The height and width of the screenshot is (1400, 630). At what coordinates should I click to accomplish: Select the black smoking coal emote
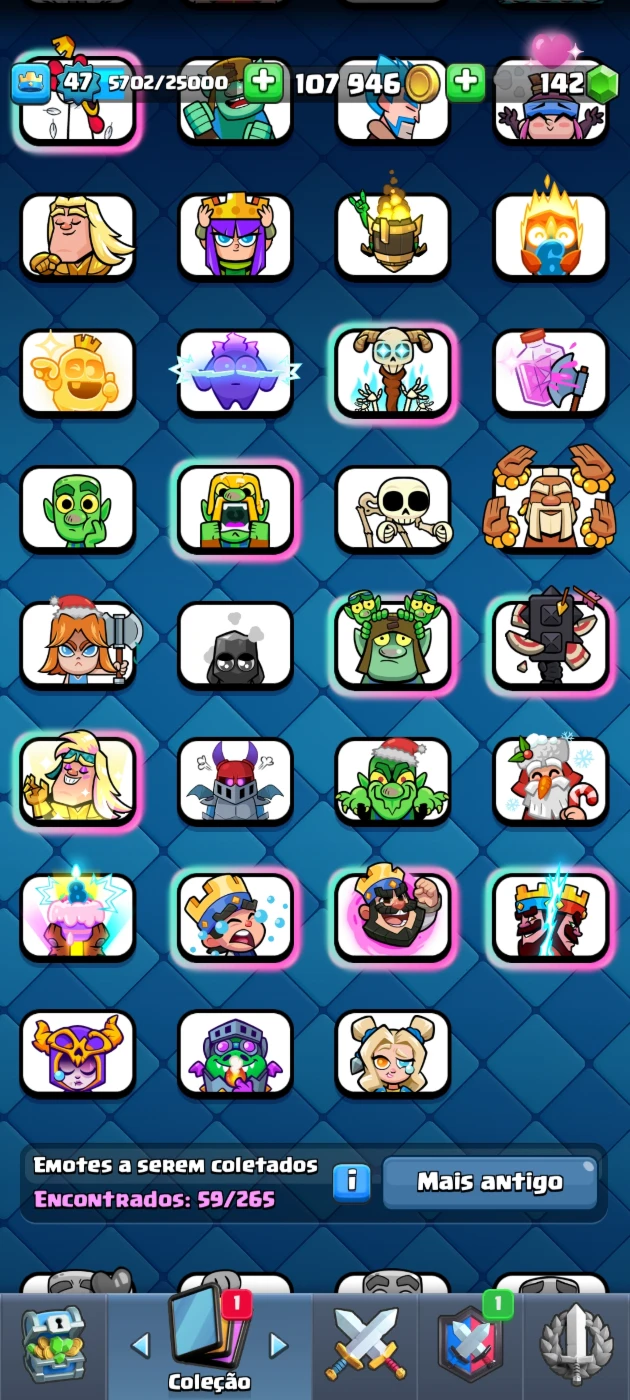[x=235, y=645]
